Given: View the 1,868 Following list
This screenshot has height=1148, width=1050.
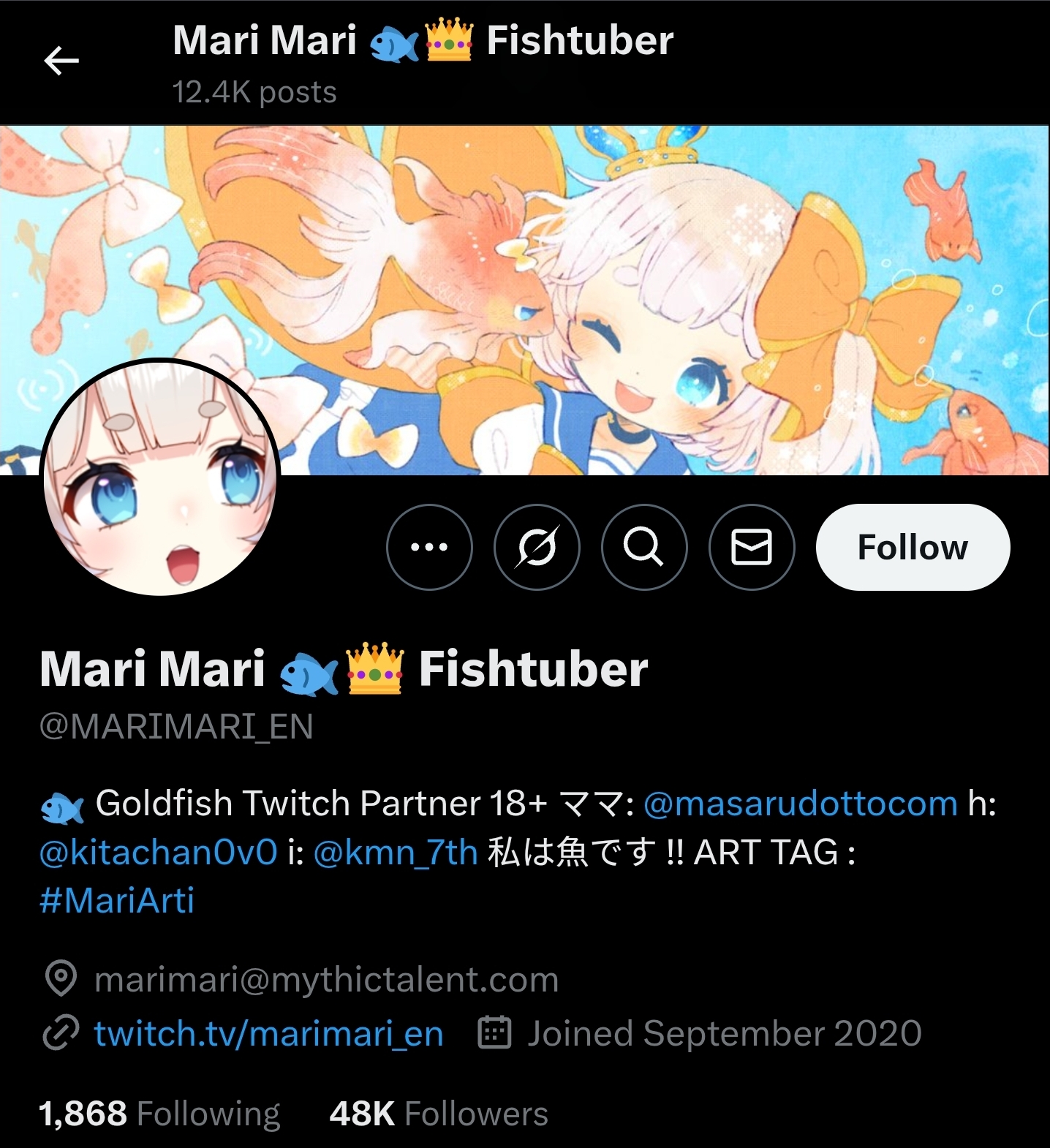Looking at the screenshot, I should click(x=159, y=1114).
